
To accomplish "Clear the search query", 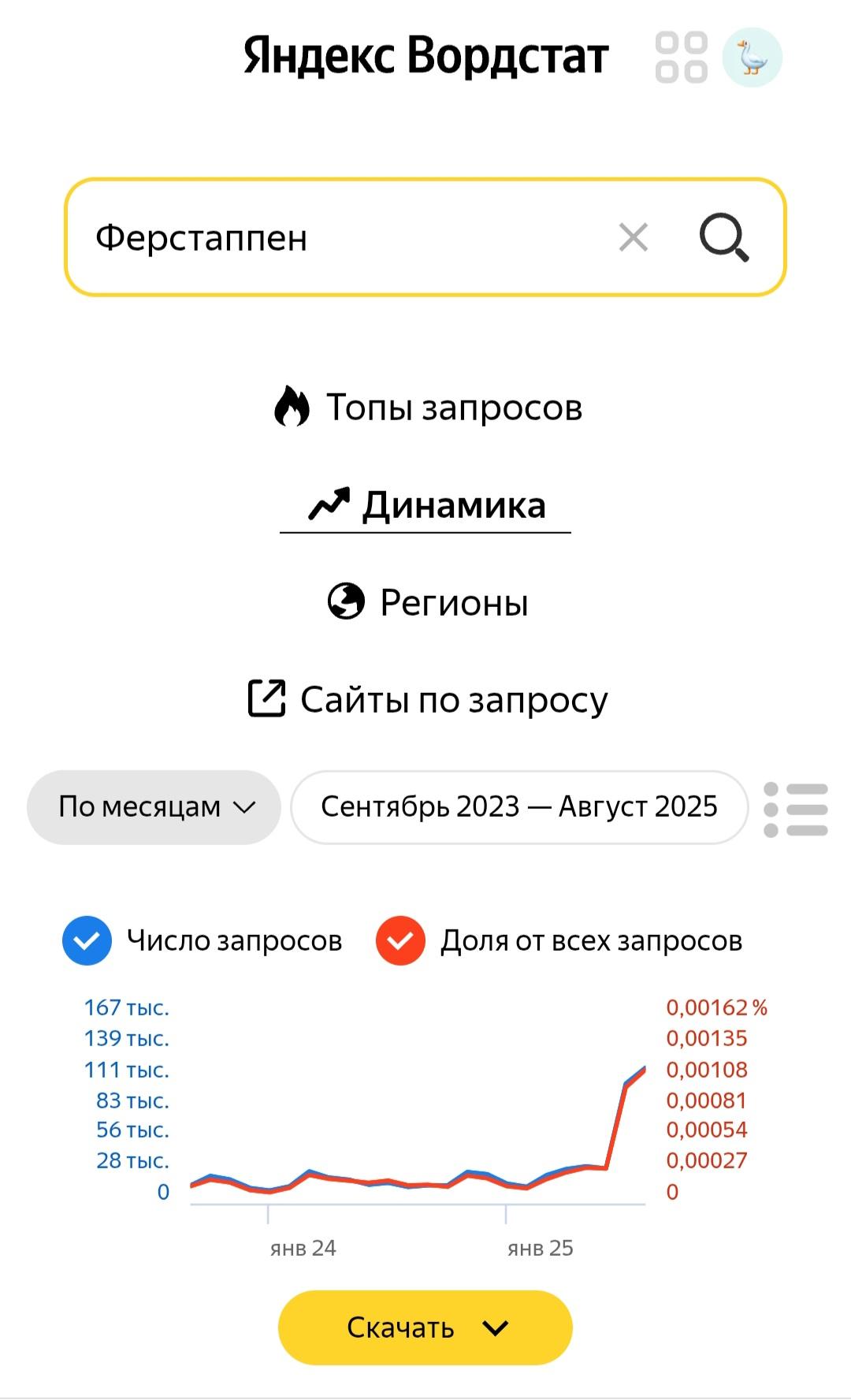I will point(634,237).
